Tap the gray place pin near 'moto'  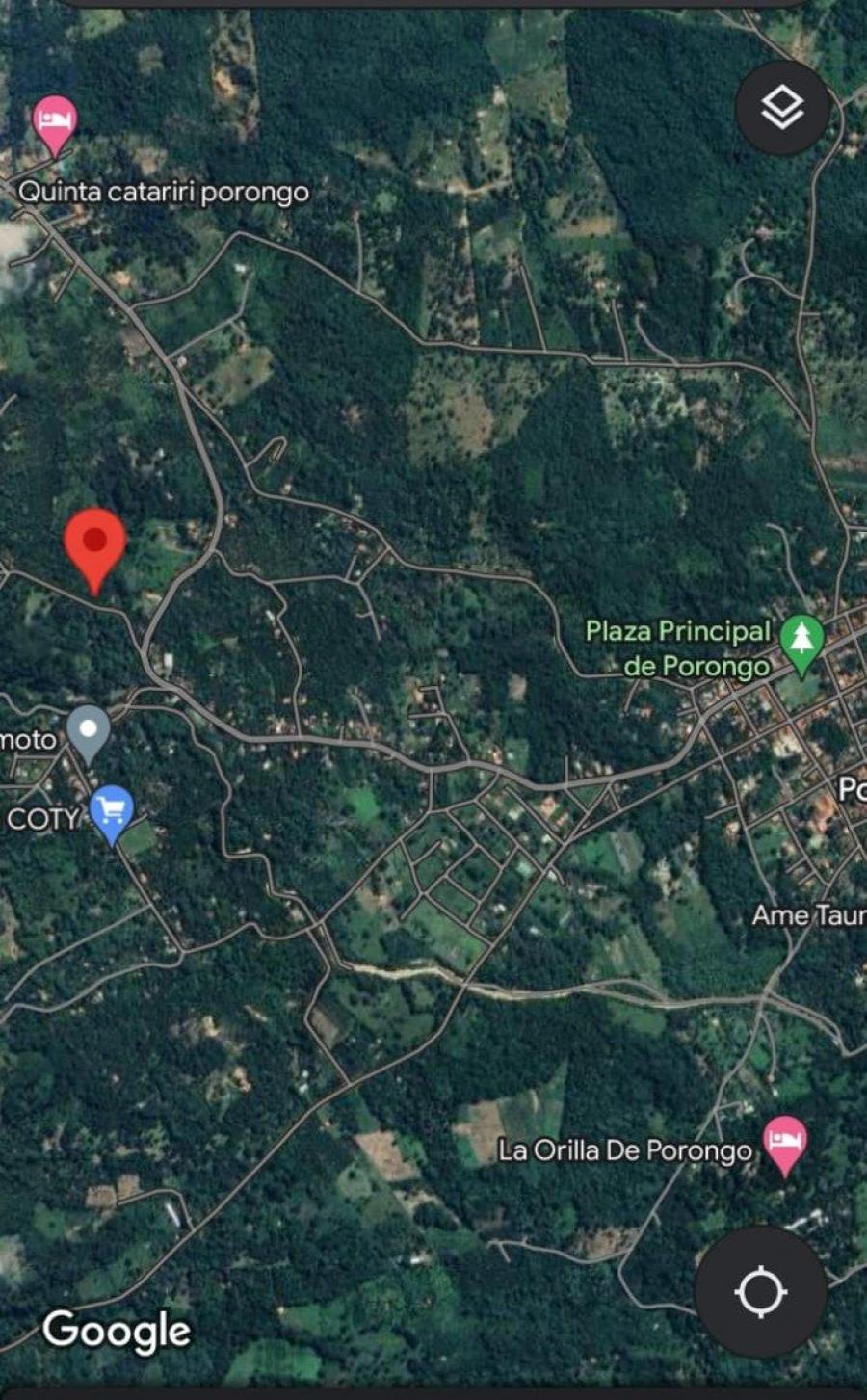tap(89, 732)
